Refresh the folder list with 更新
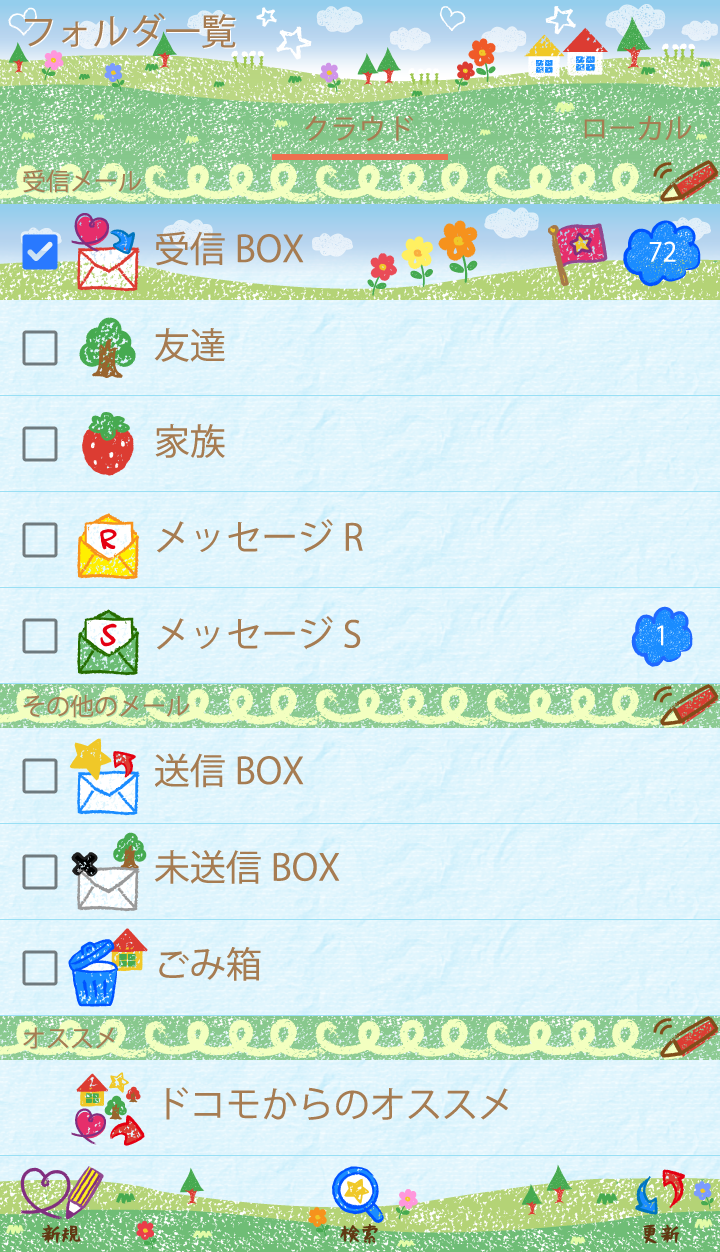The image size is (720, 1252). pyautogui.click(x=660, y=1205)
